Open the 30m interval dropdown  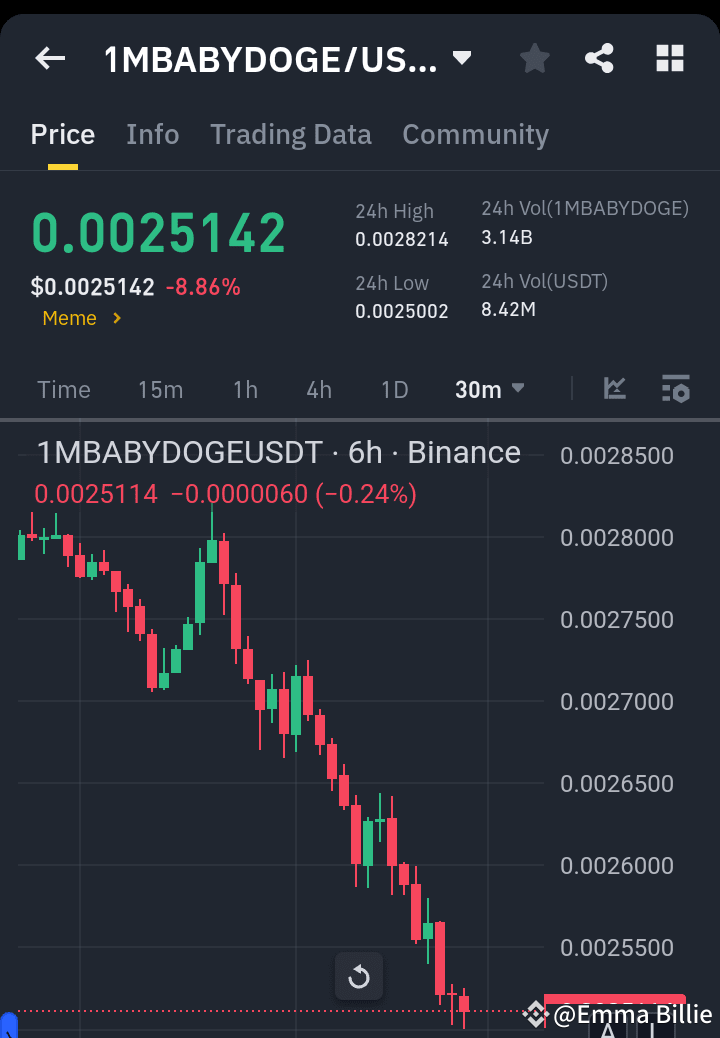[489, 389]
